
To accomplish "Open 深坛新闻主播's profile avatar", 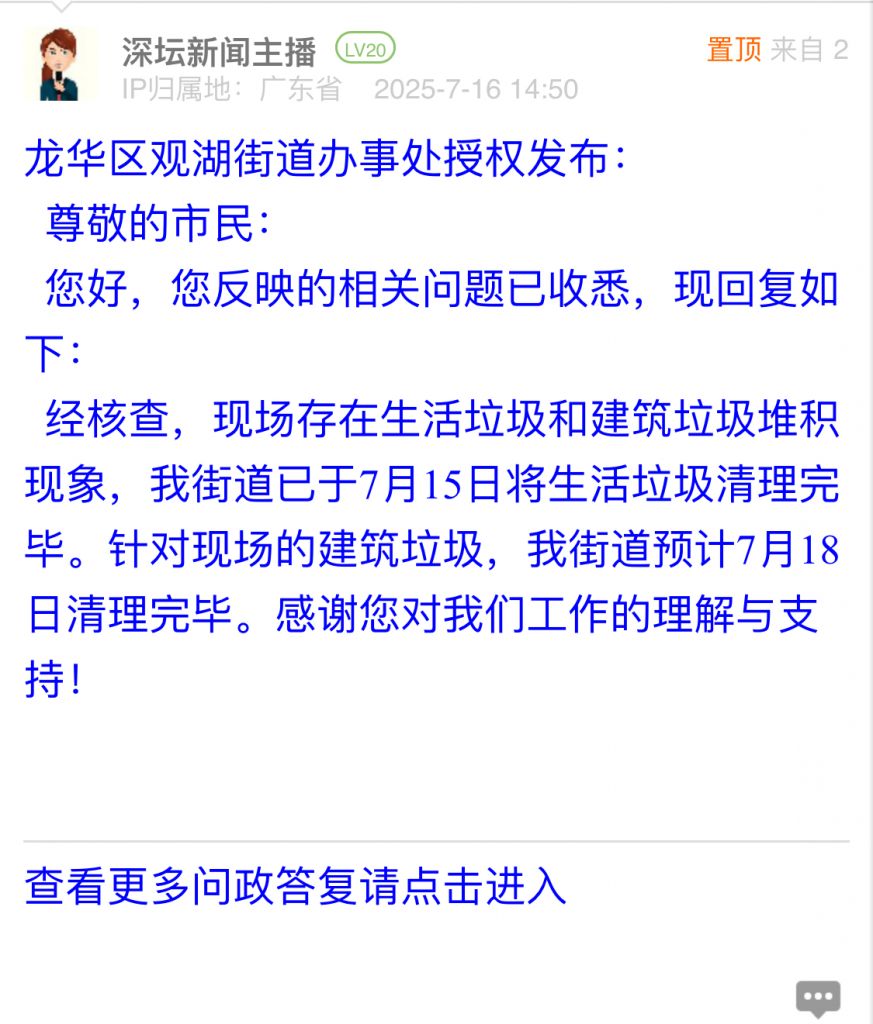I will [x=59, y=64].
